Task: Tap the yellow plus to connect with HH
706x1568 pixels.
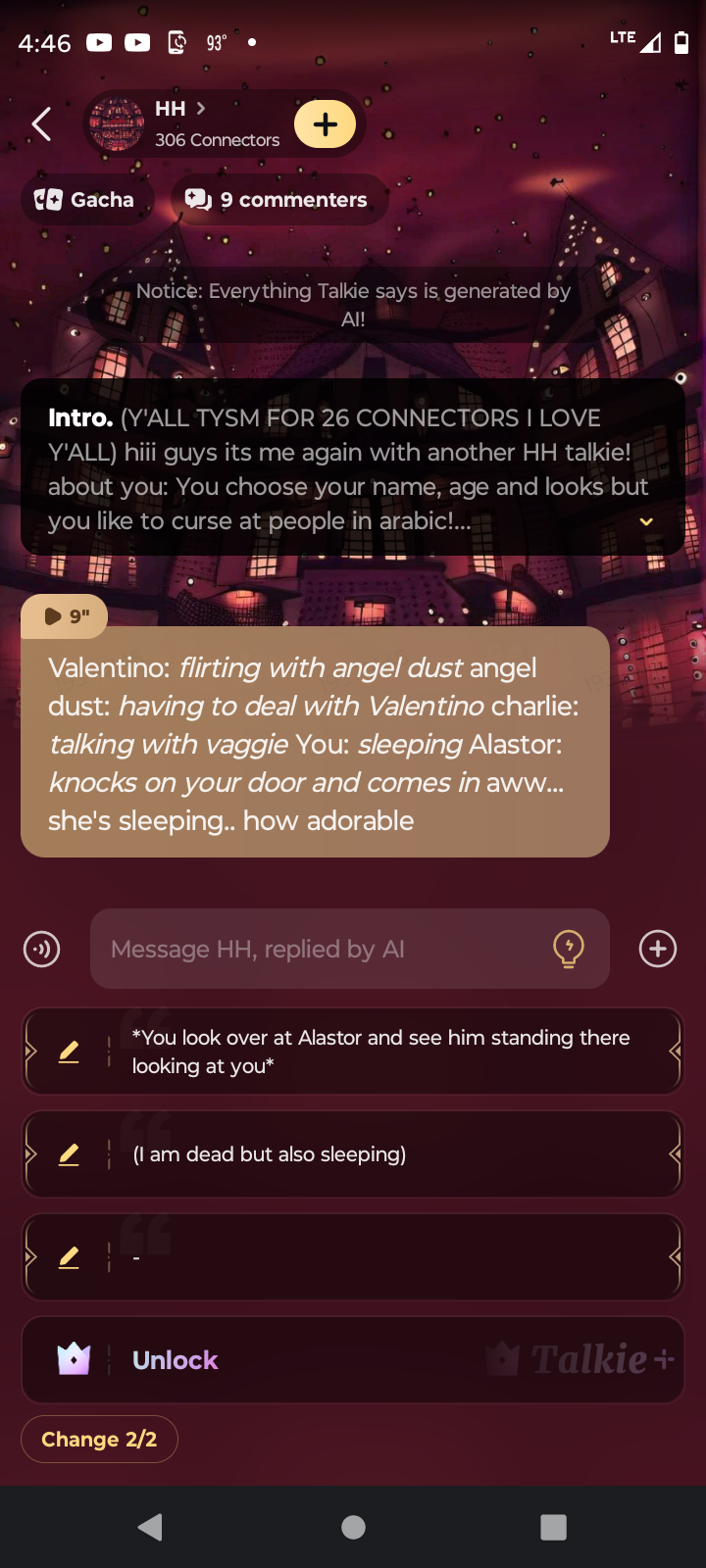Action: 325,124
